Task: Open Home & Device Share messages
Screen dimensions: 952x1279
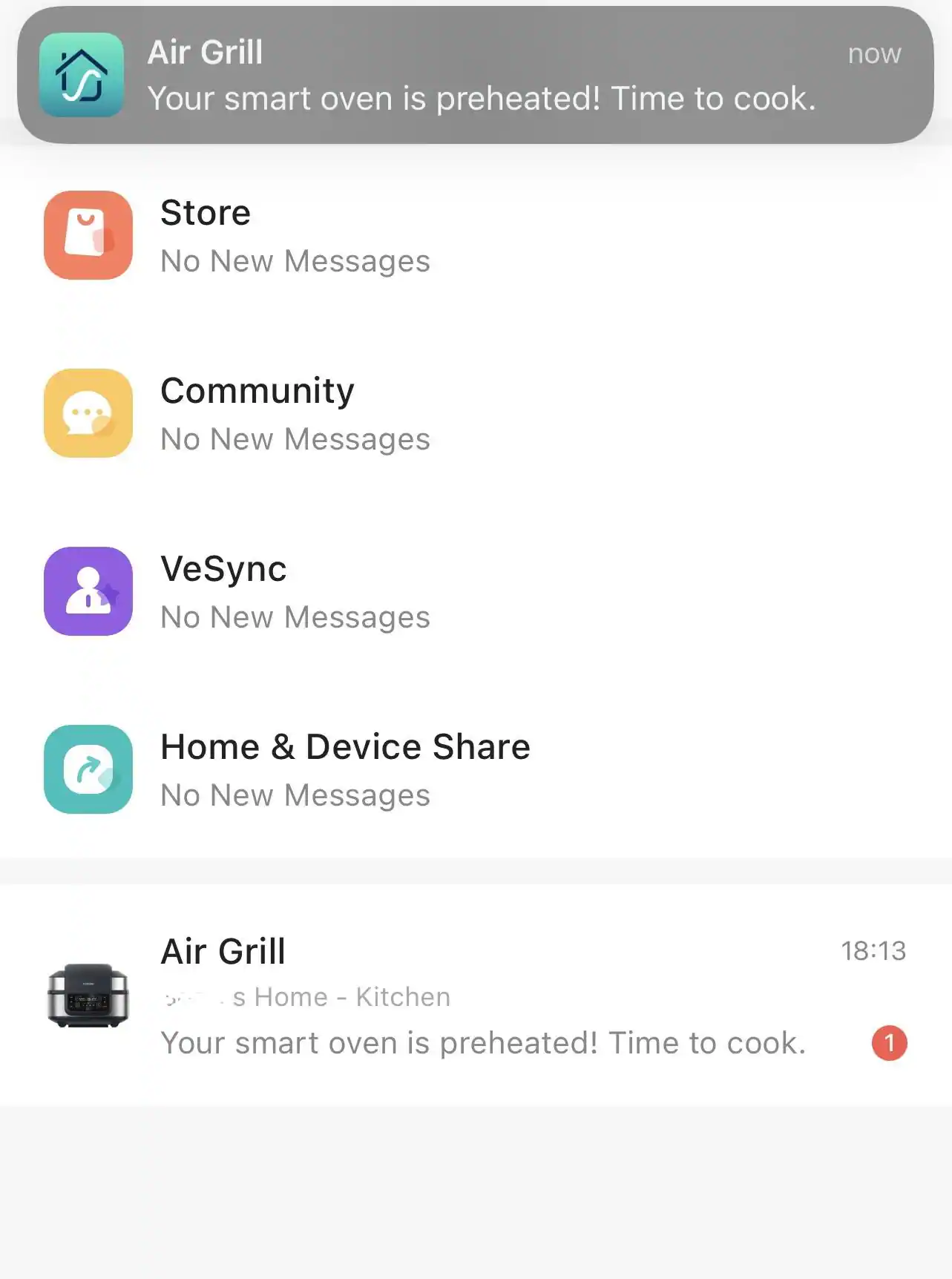Action: (x=475, y=769)
